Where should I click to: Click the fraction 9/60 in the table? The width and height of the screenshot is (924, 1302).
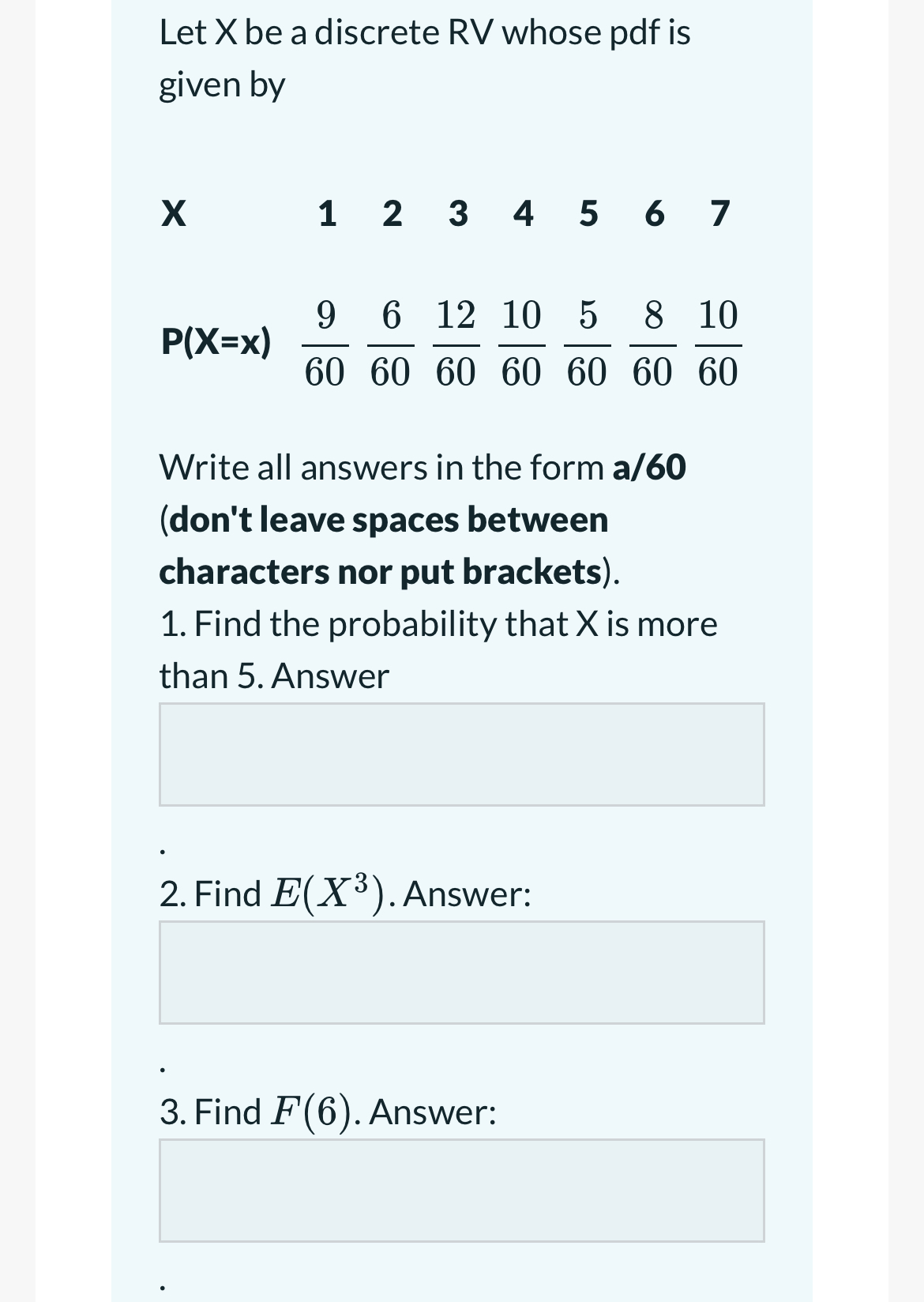(x=327, y=341)
